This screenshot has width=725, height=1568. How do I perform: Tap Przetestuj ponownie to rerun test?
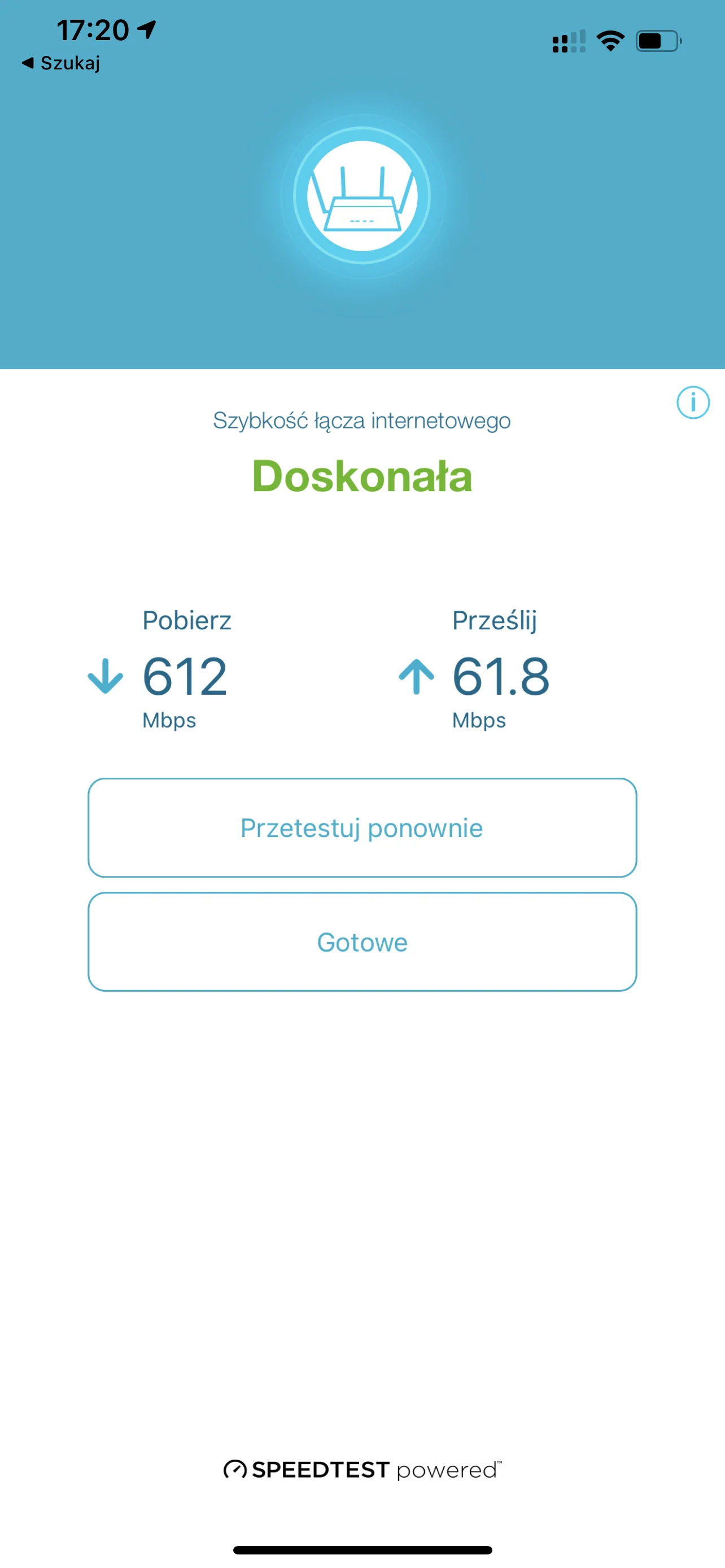coord(362,827)
